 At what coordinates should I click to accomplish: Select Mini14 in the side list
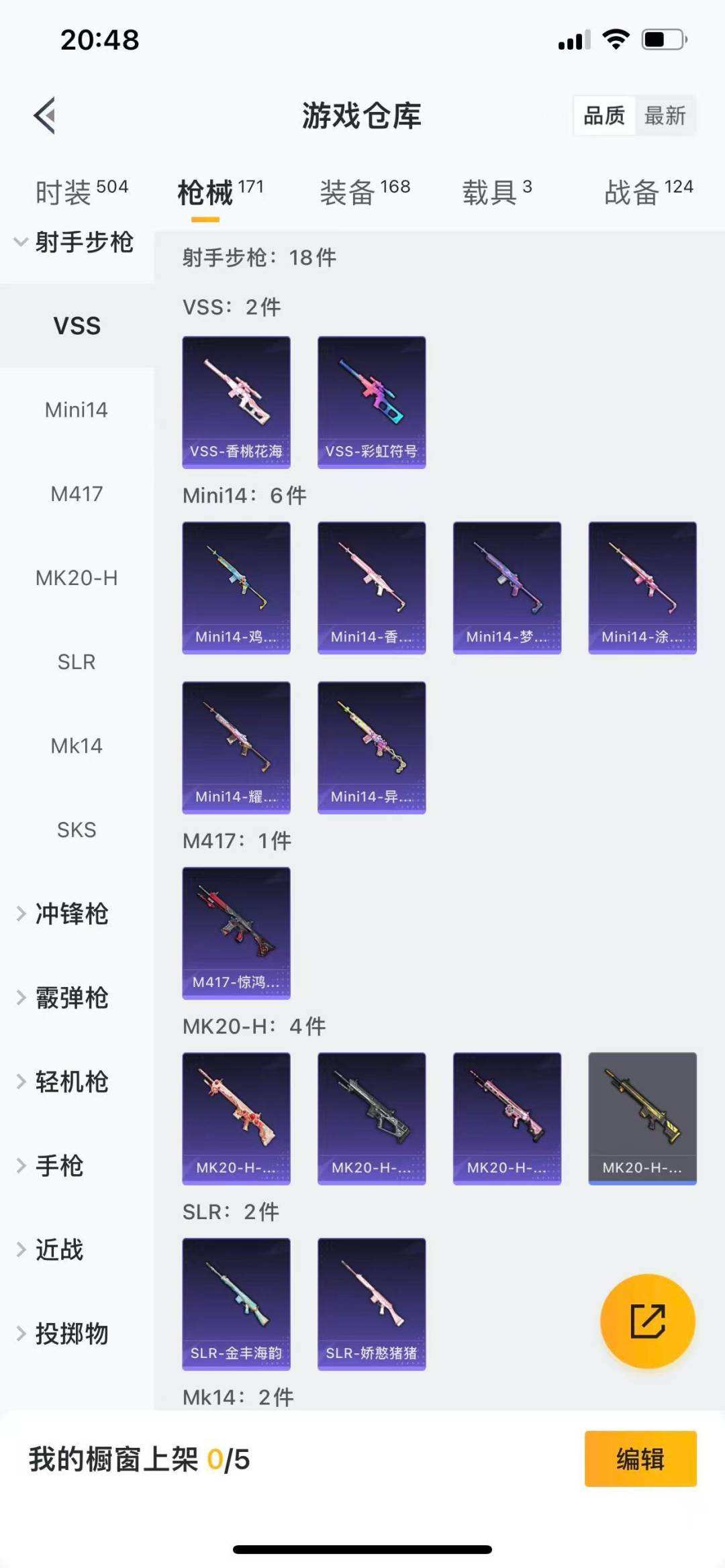pyautogui.click(x=77, y=410)
